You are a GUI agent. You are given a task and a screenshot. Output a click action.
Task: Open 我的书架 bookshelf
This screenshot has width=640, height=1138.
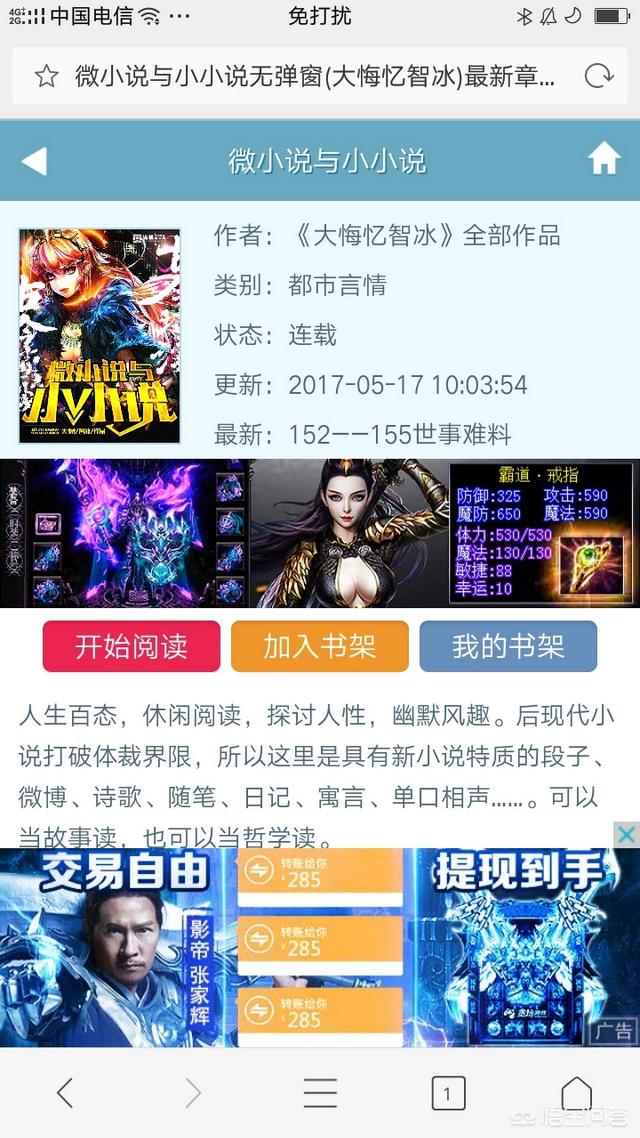click(508, 646)
